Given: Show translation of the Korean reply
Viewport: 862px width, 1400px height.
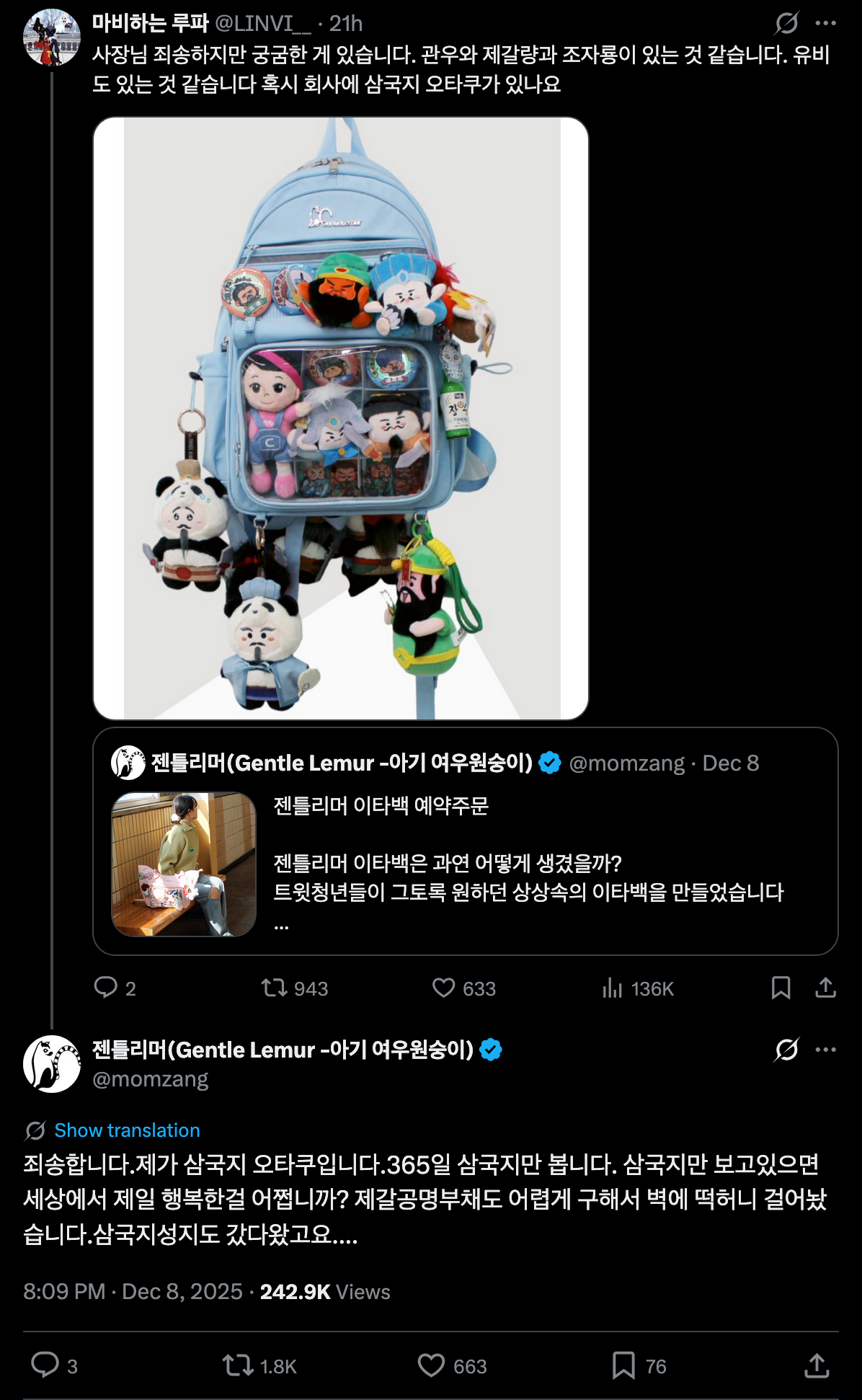Looking at the screenshot, I should 127,1130.
